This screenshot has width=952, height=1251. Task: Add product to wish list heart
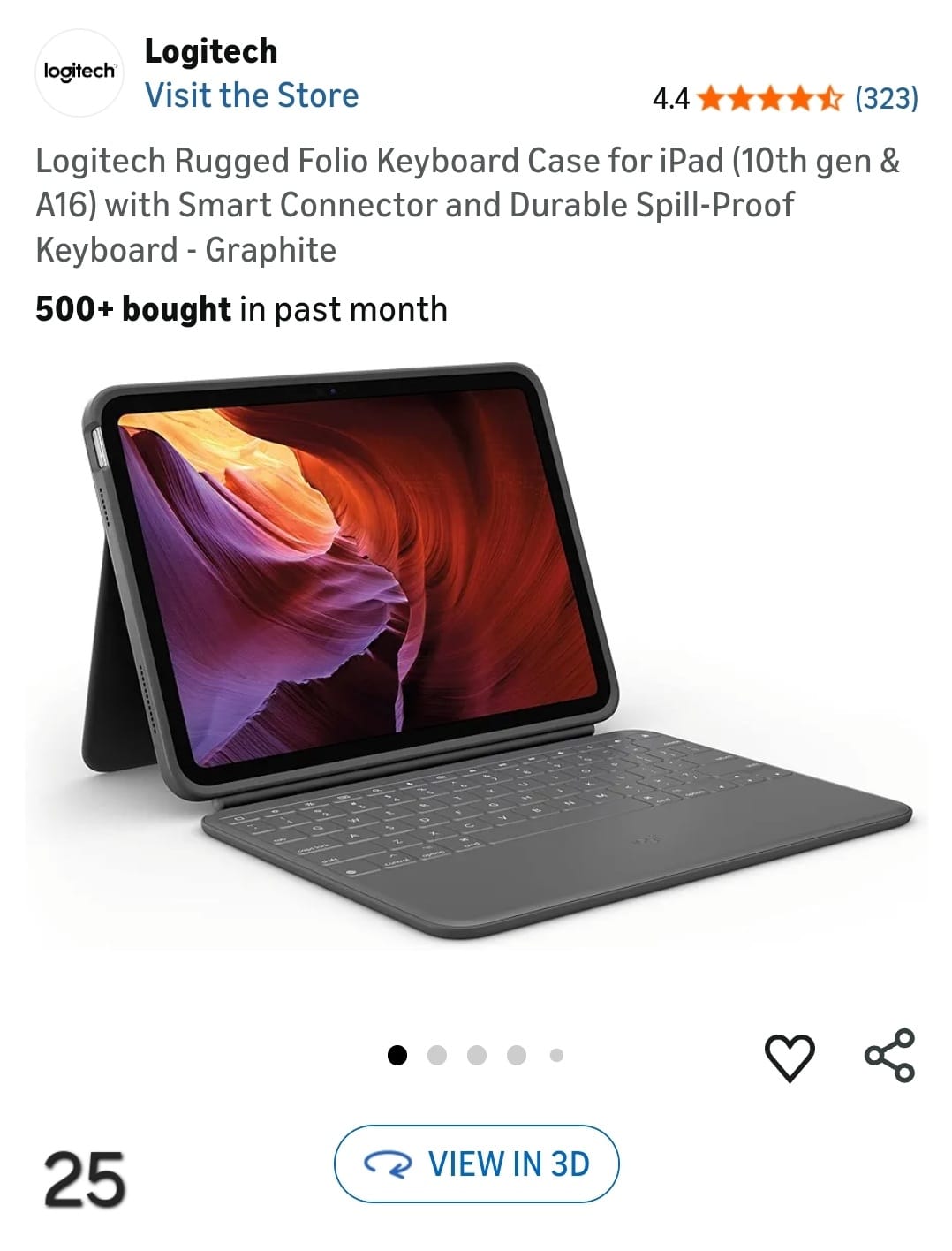(x=789, y=1057)
